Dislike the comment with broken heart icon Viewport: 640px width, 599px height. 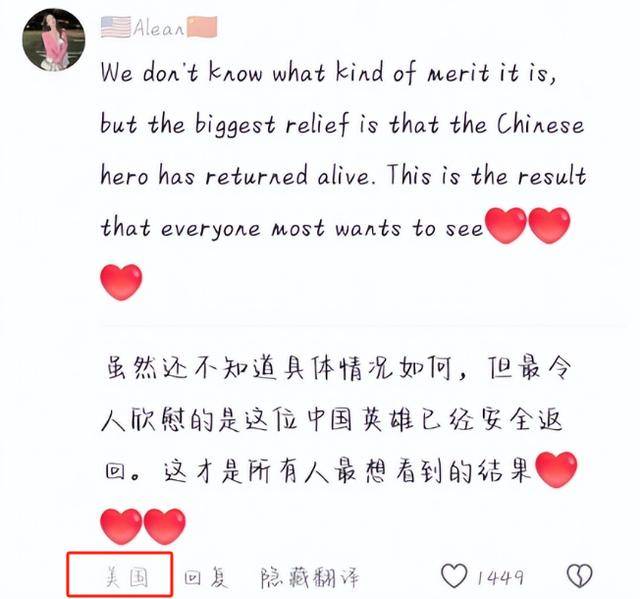(x=580, y=575)
